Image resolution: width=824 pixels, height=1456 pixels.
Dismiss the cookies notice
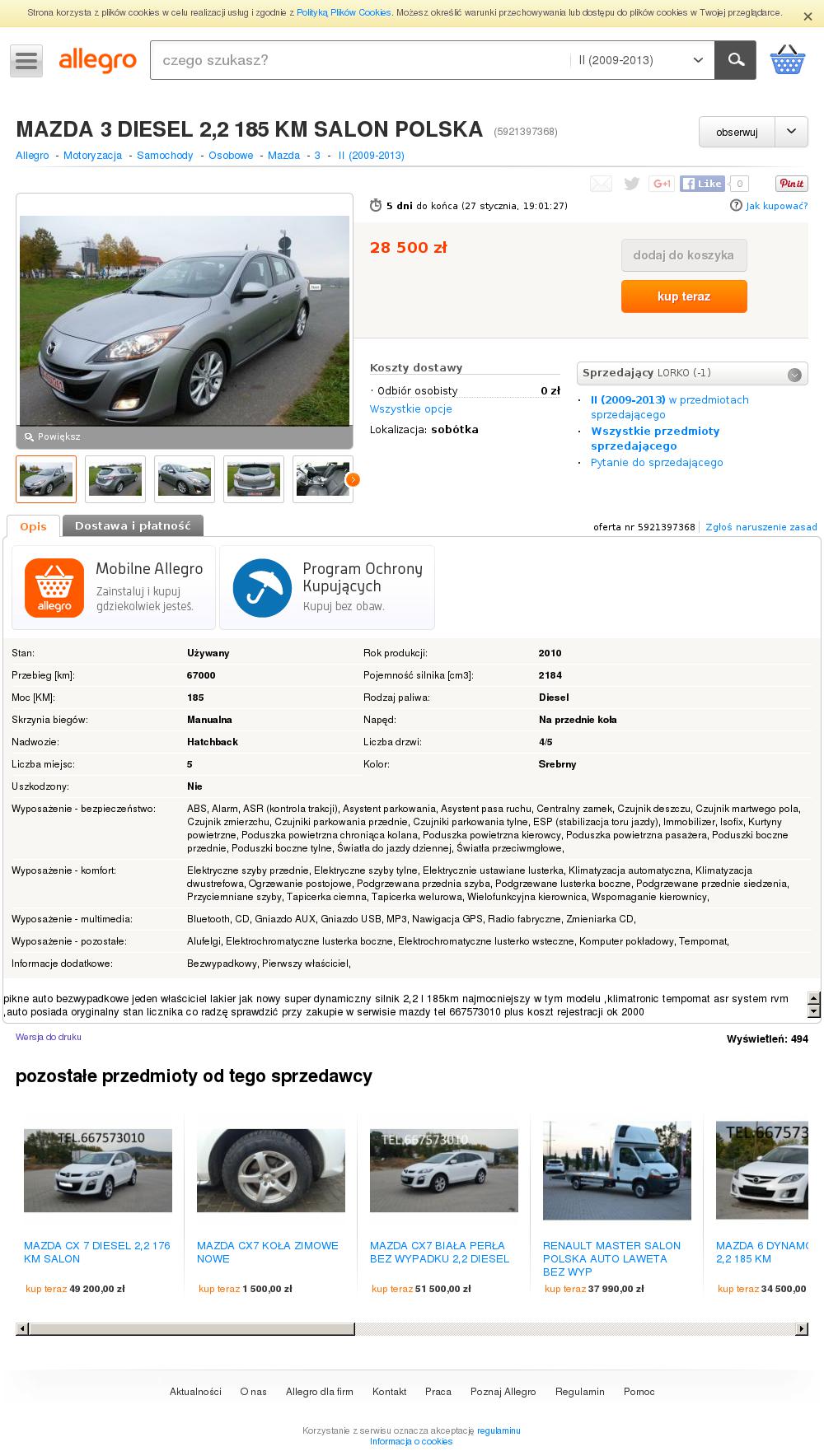(808, 16)
